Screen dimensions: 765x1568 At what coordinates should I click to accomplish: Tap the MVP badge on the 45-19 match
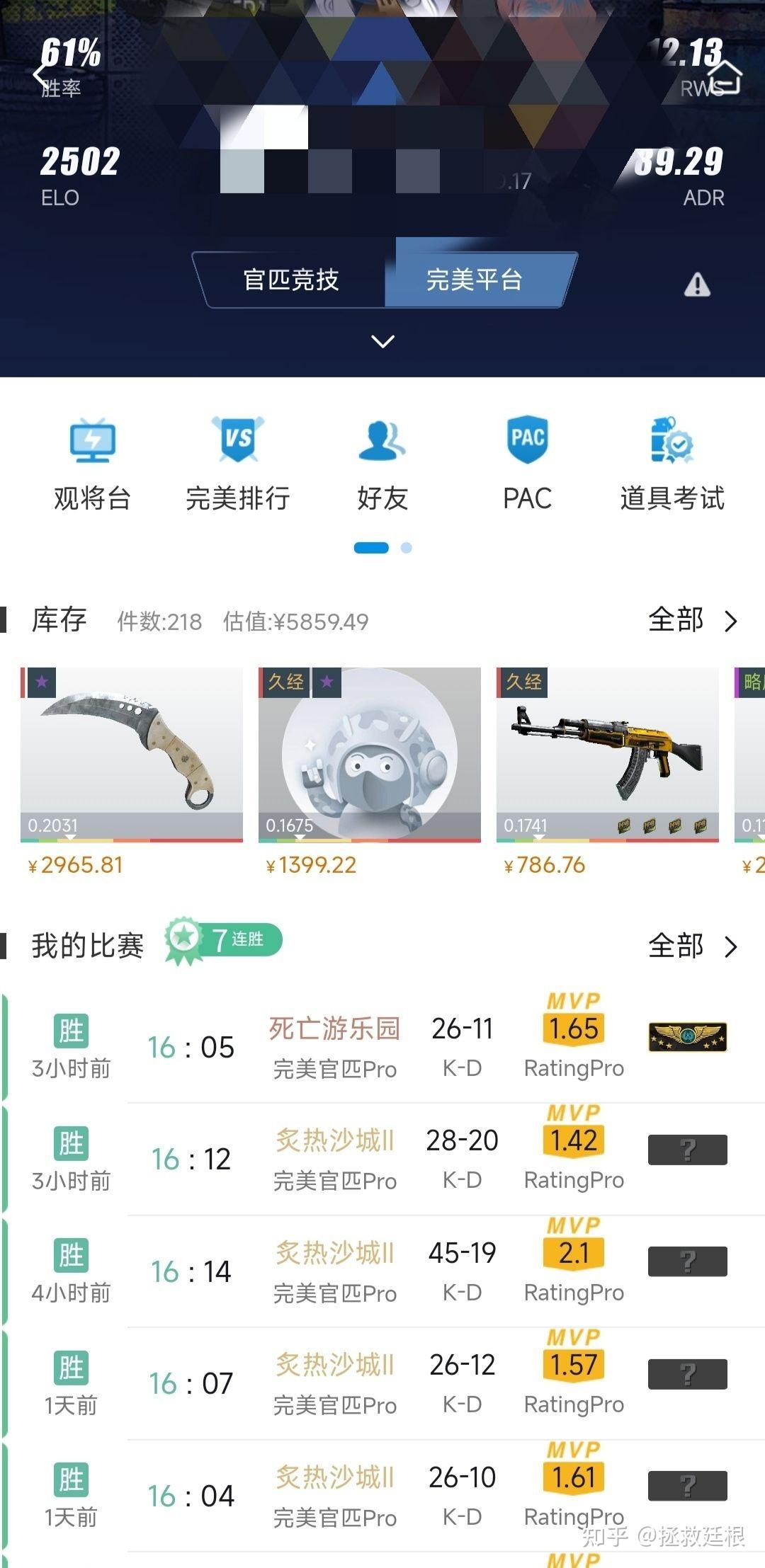pyautogui.click(x=574, y=1253)
